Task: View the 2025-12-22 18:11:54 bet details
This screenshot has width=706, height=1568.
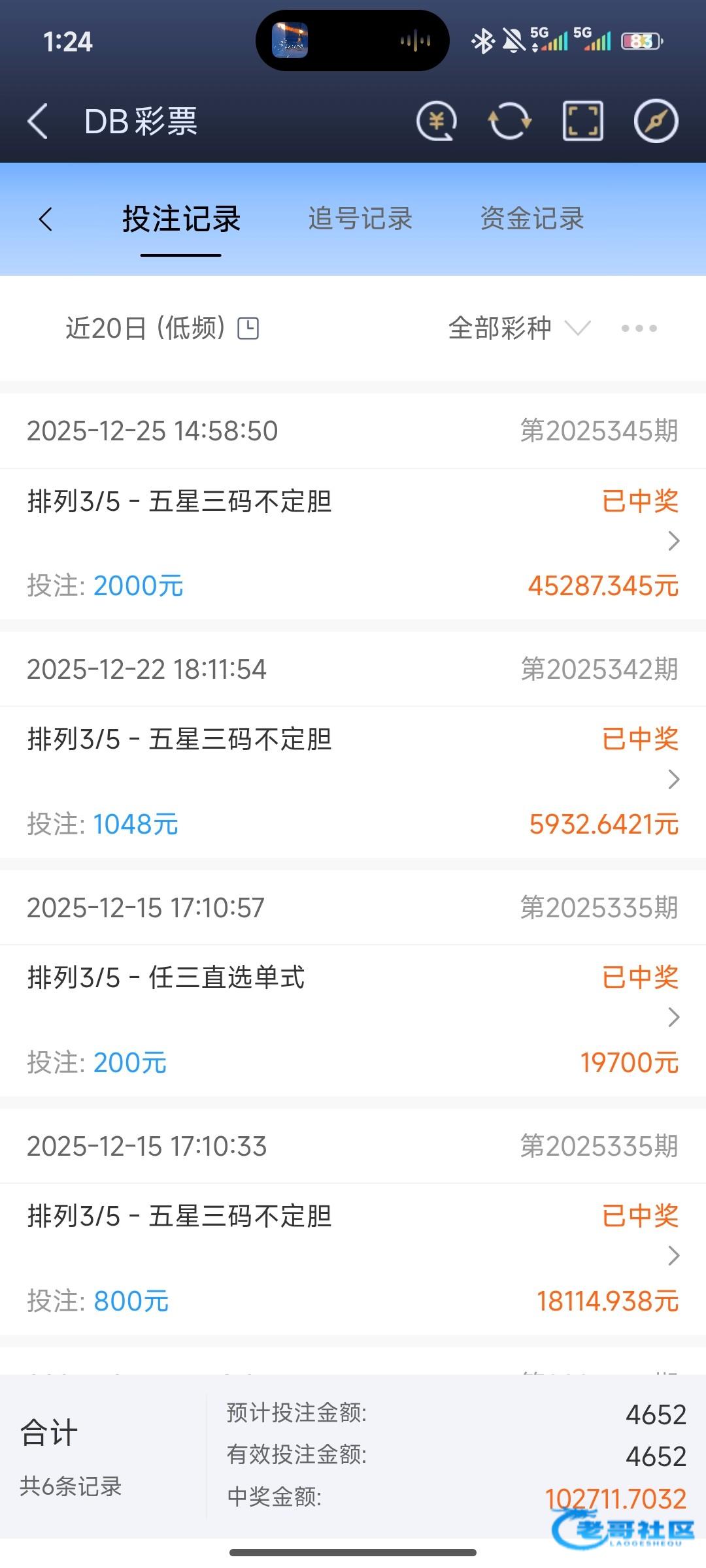Action: 353,780
